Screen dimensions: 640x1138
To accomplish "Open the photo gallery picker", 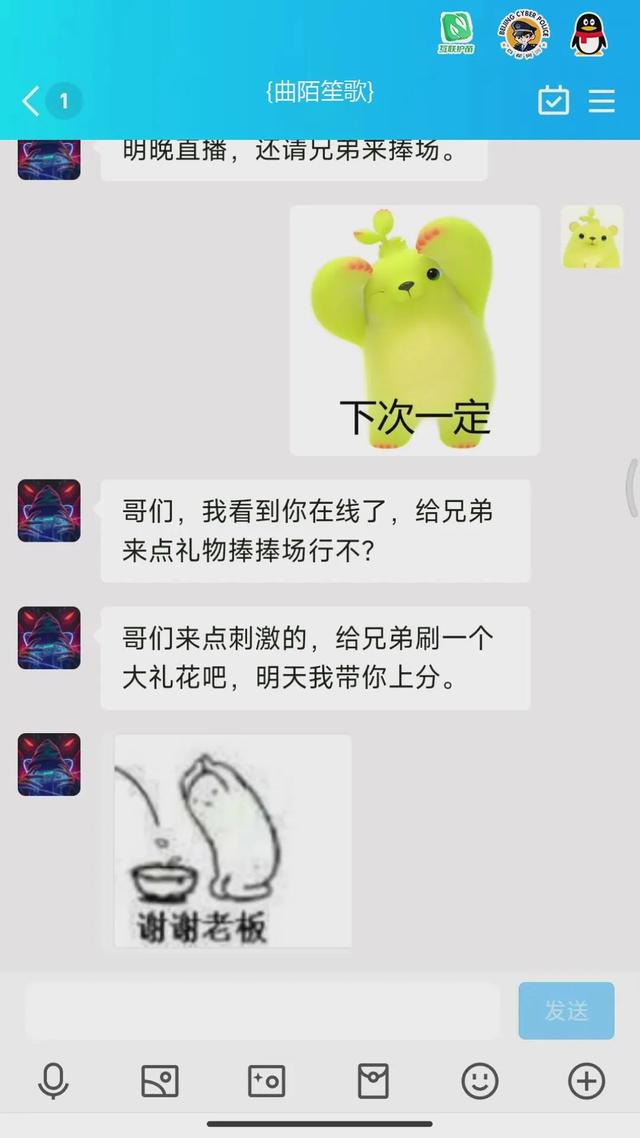I will tap(160, 1081).
